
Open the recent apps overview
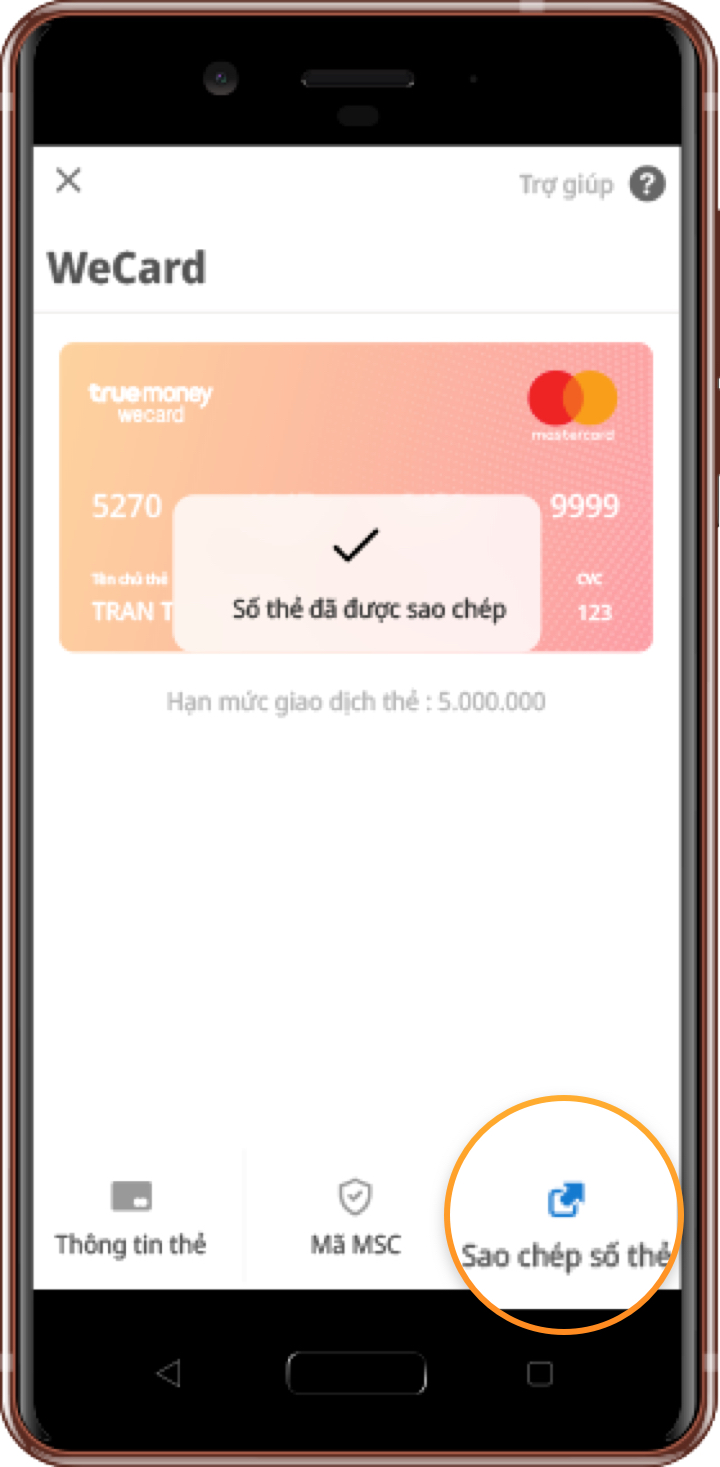point(540,1373)
